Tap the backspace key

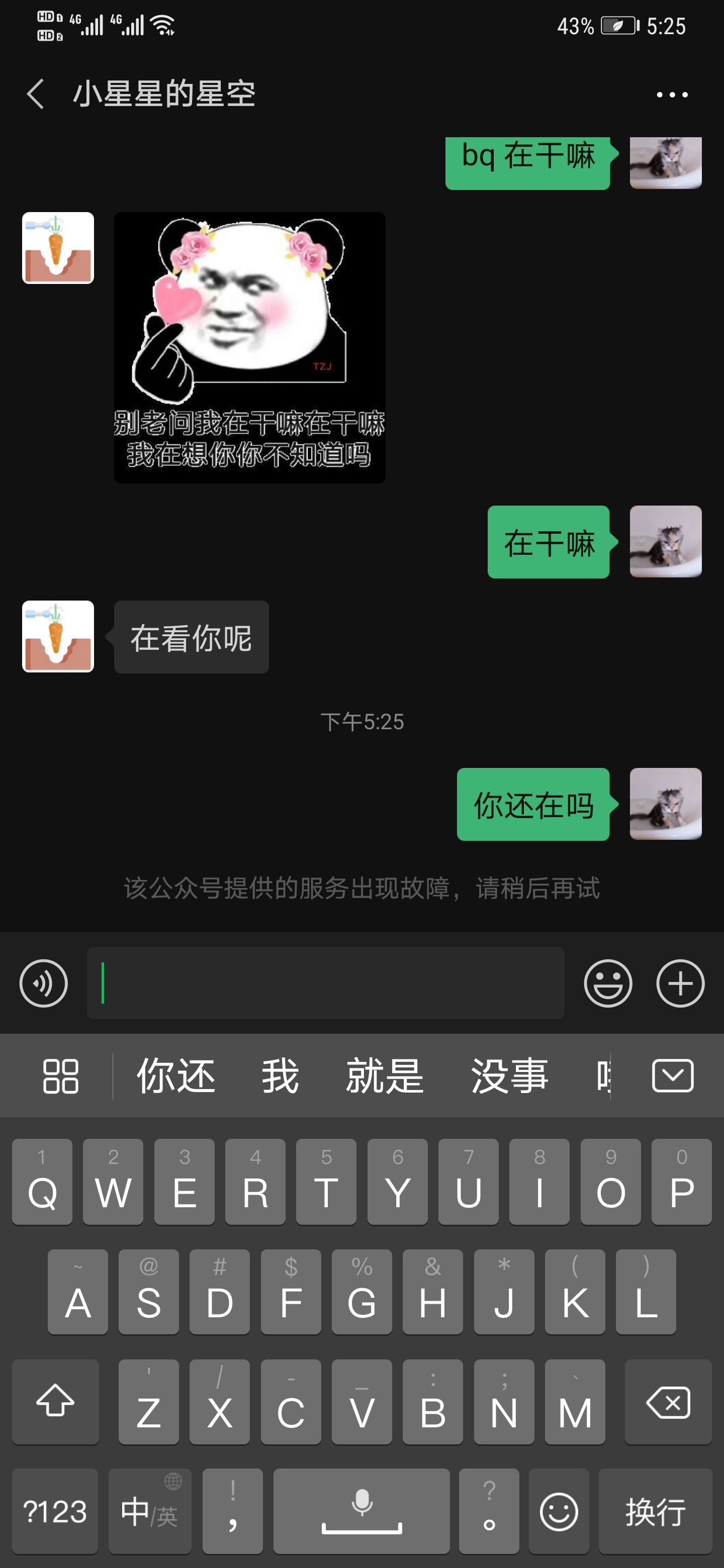click(x=668, y=1402)
